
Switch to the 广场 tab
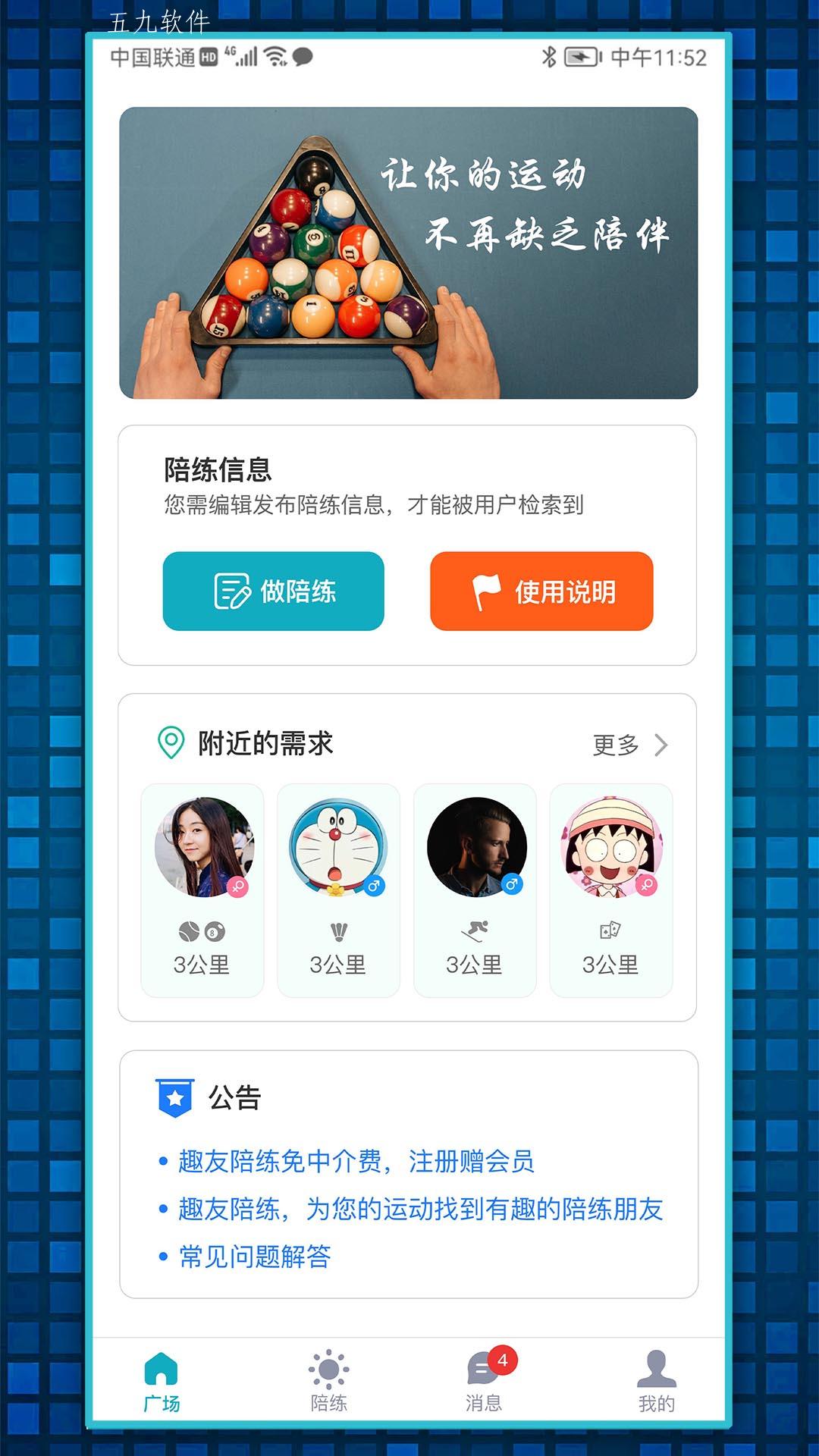coord(162,1381)
